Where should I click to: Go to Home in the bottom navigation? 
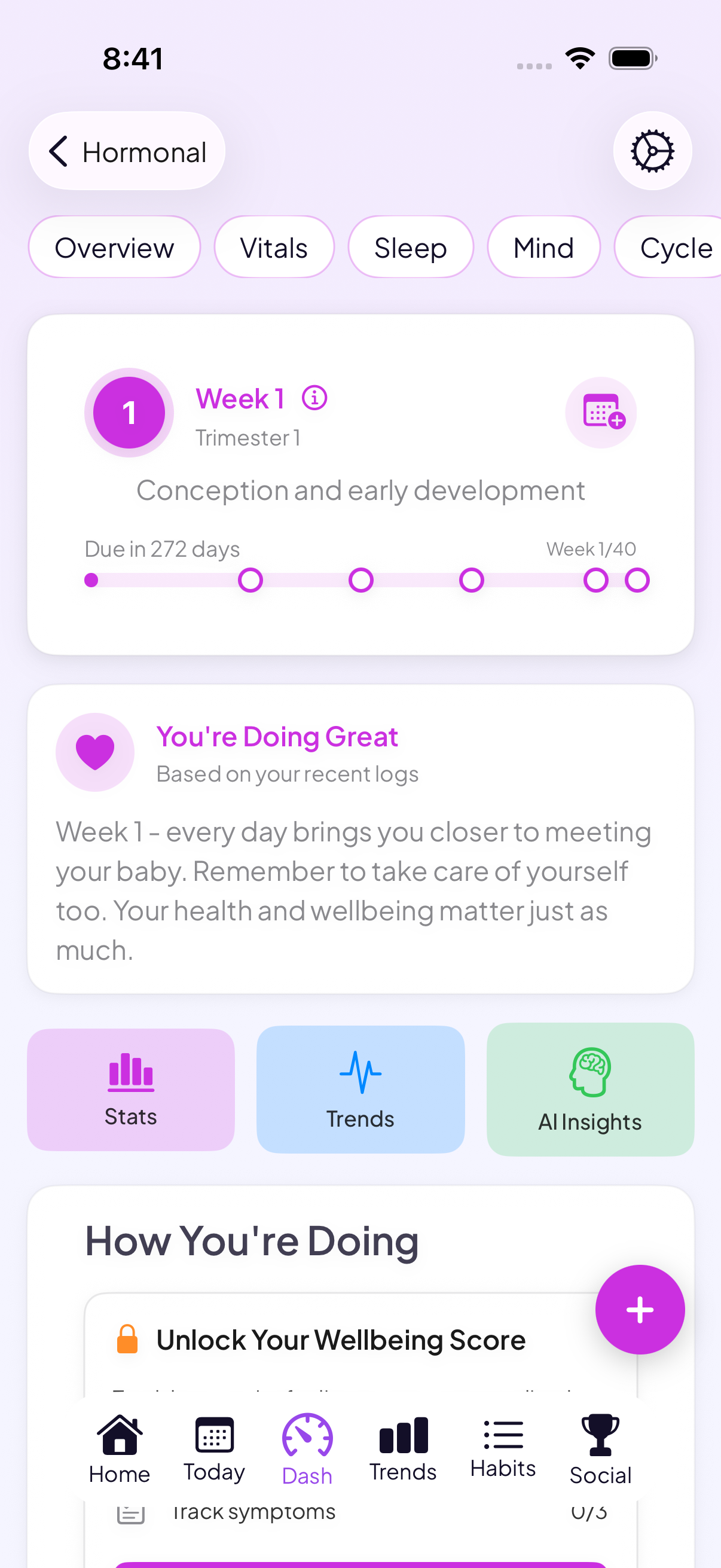pyautogui.click(x=118, y=1452)
